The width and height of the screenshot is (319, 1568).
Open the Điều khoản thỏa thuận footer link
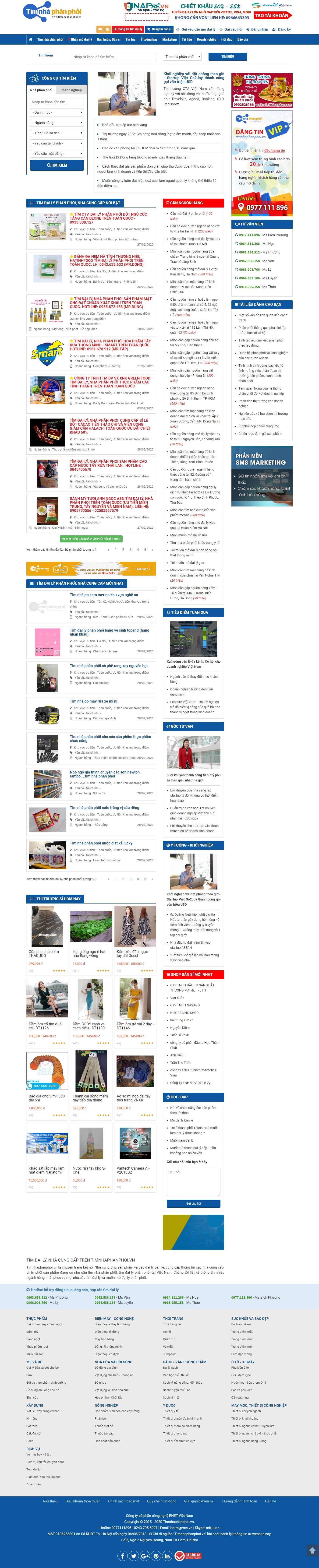tap(83, 1501)
